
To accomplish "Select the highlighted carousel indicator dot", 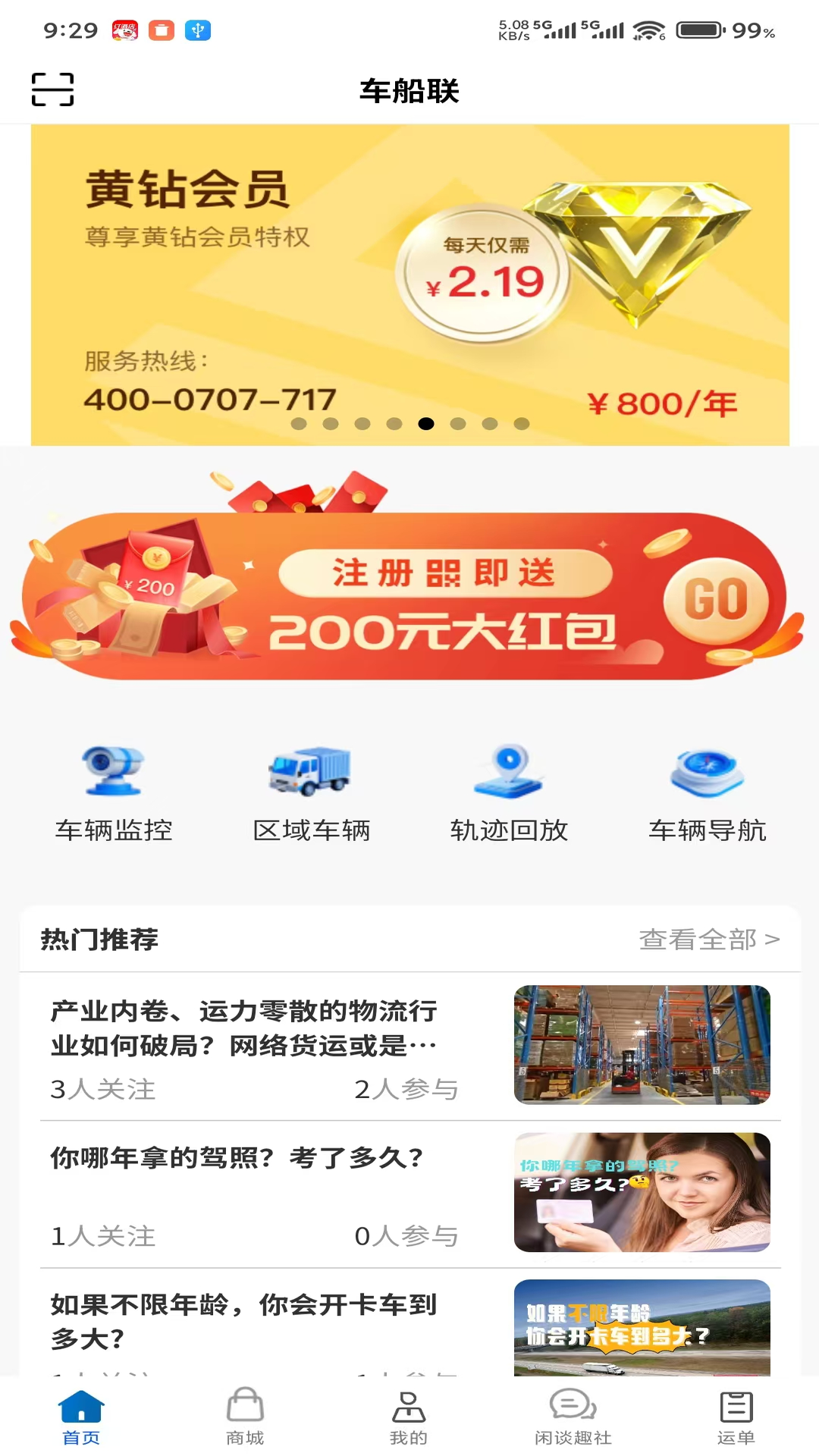I will tap(426, 424).
